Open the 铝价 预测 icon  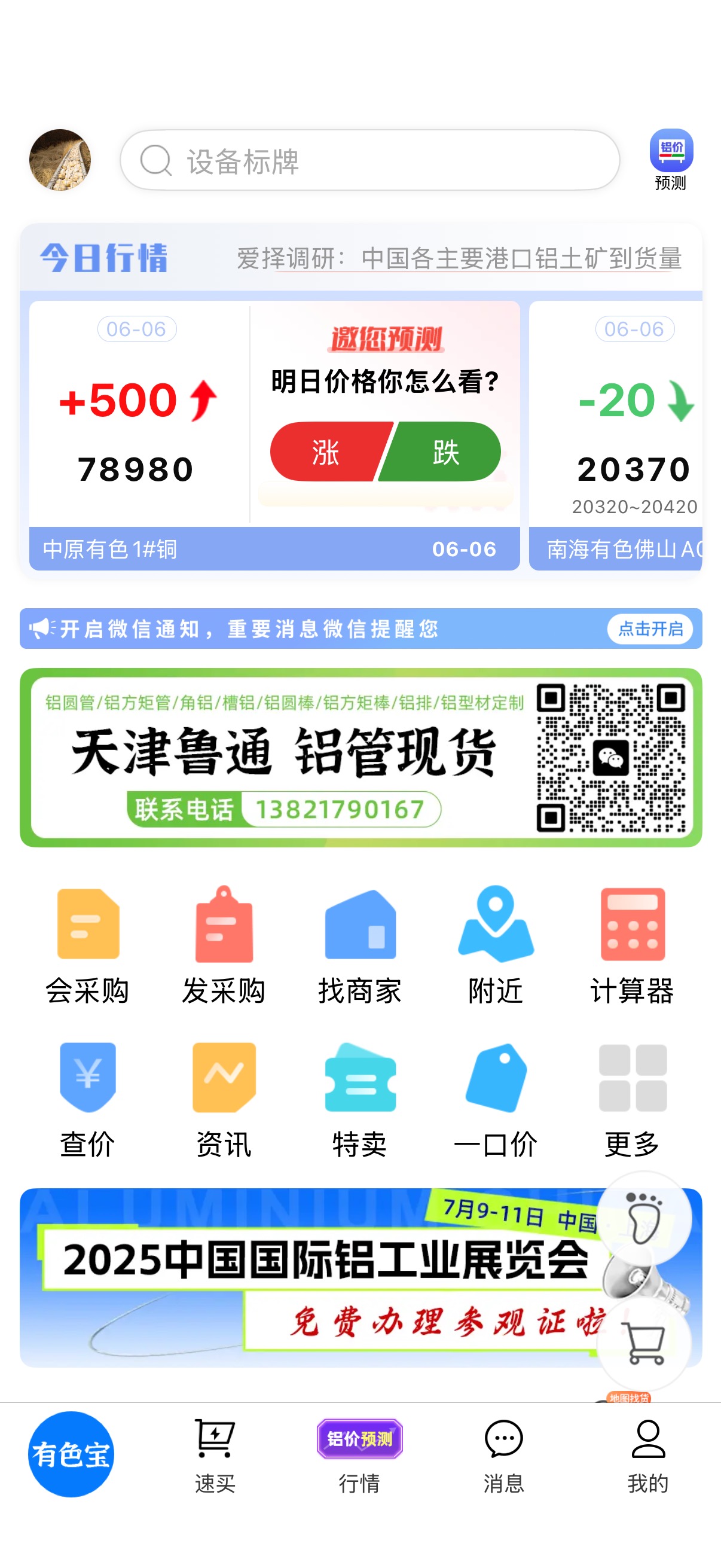click(x=671, y=160)
